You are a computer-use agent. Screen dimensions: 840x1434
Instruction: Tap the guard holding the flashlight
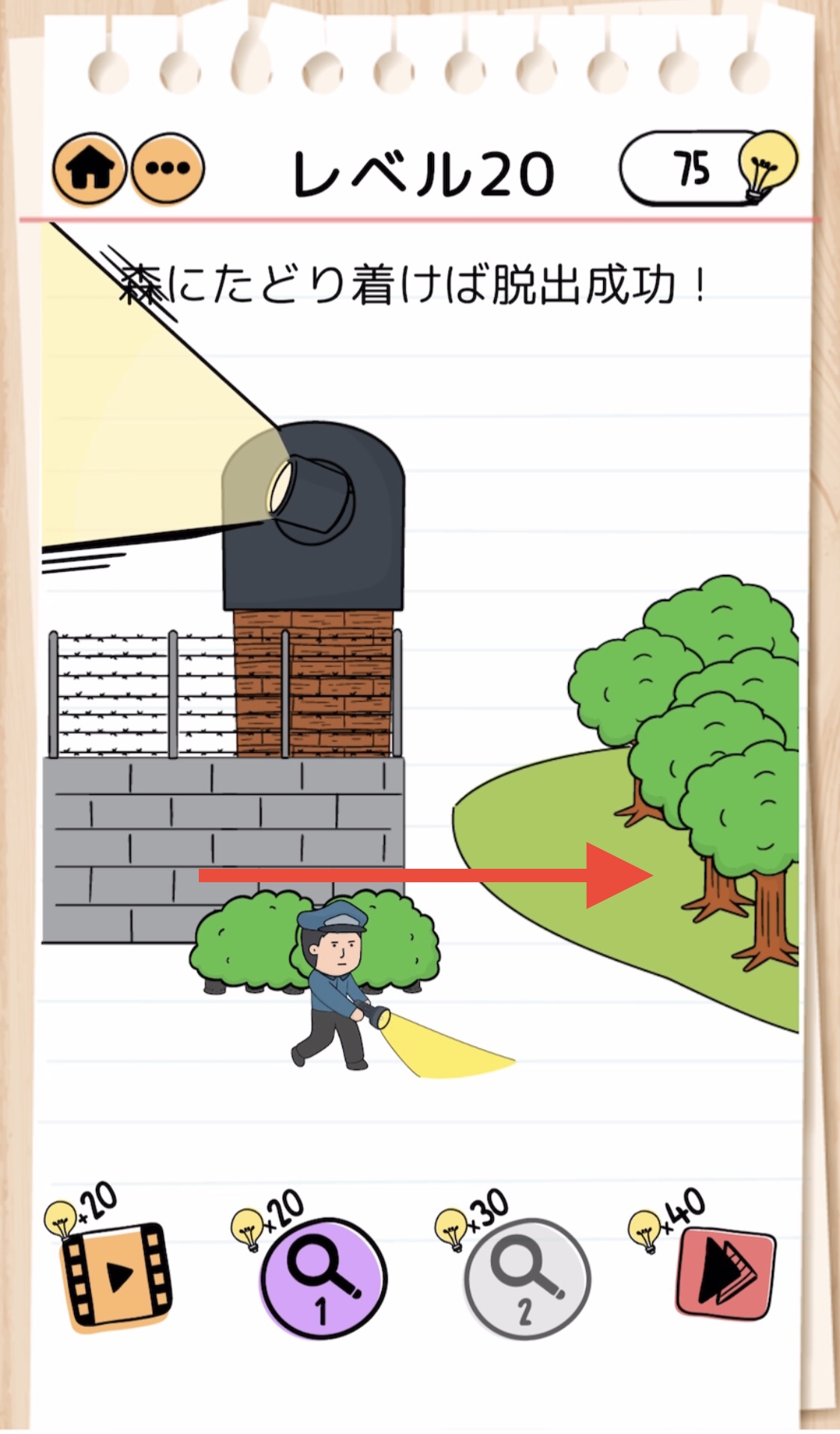pos(343,987)
